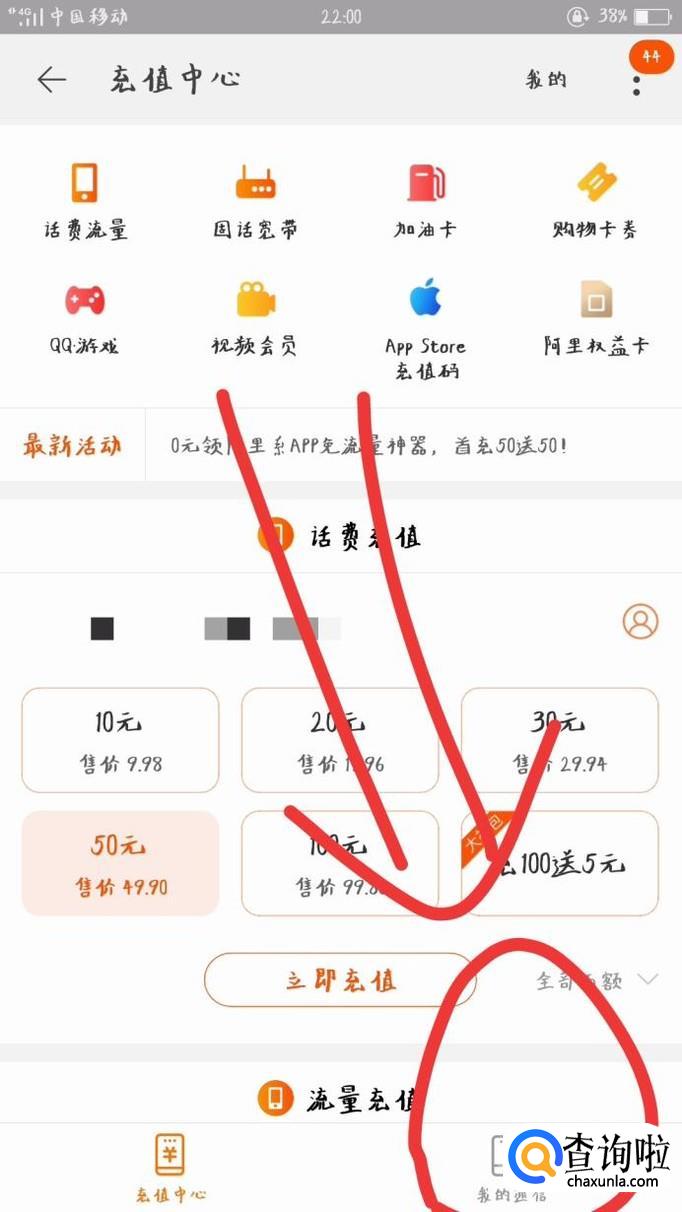The height and width of the screenshot is (1212, 682).
Task: Pick a contact using the person icon
Action: [640, 621]
